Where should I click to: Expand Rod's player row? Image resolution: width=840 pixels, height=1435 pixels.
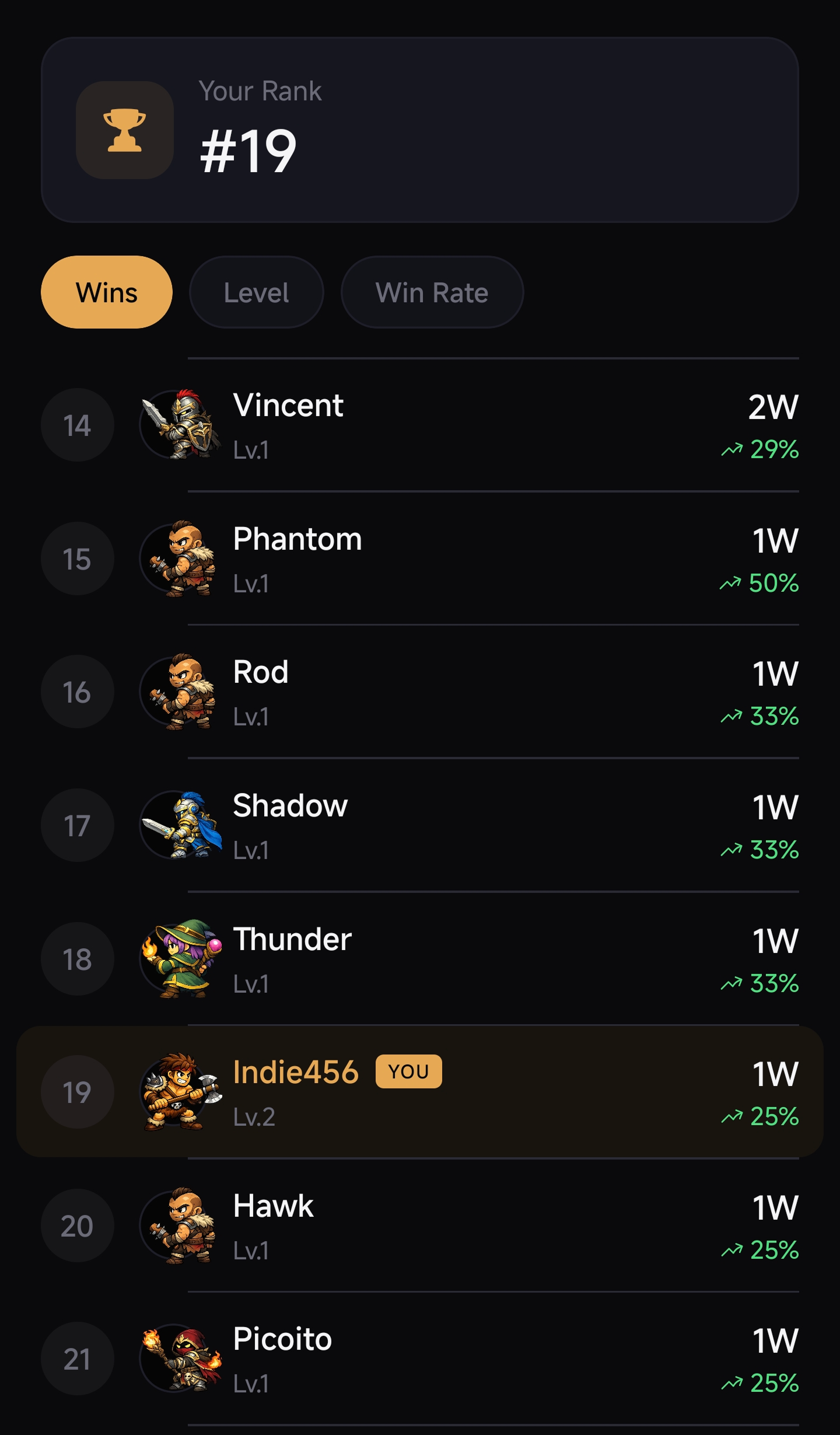coord(420,692)
